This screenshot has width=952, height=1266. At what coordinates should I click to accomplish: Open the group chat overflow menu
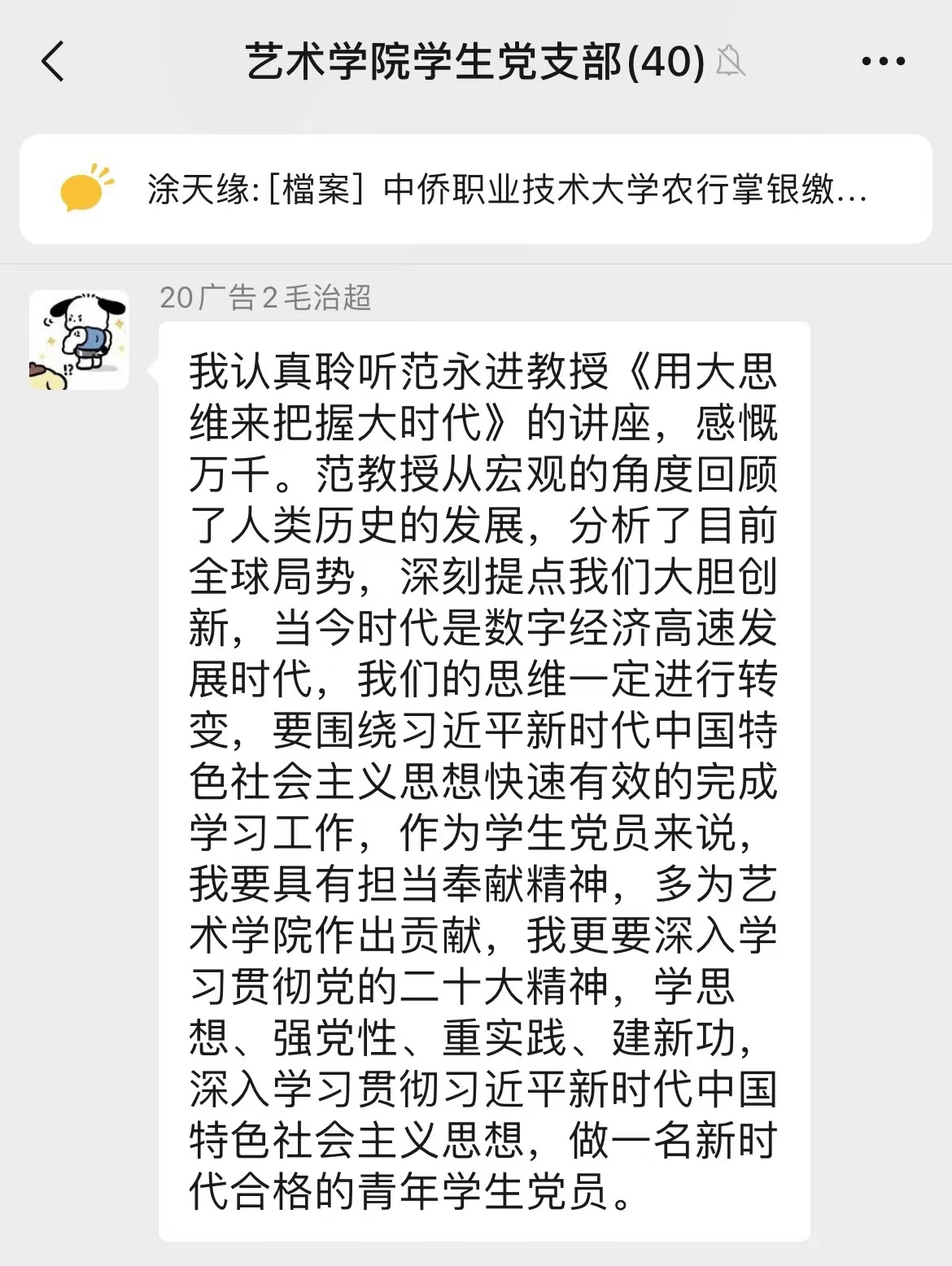[x=883, y=62]
